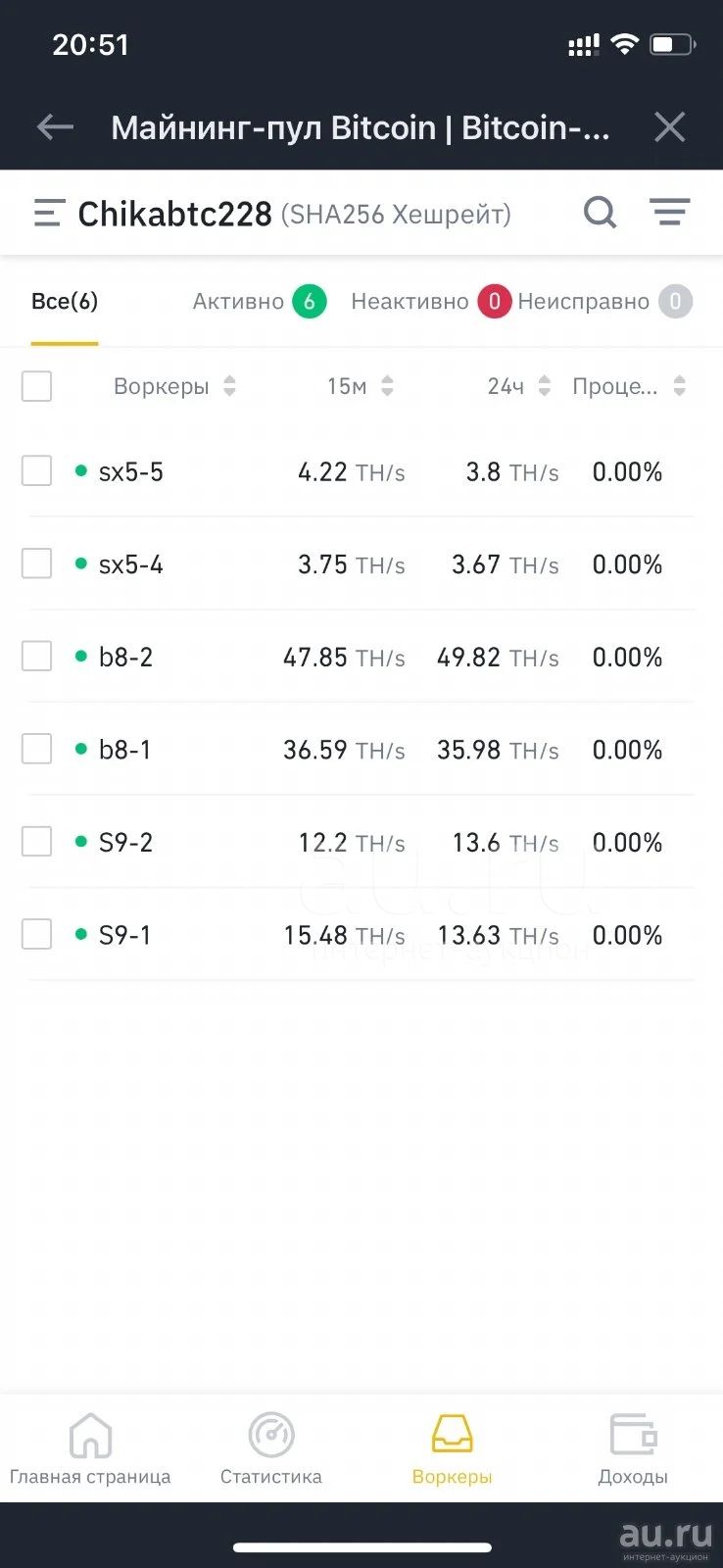Close the mining pool page
Image resolution: width=723 pixels, height=1568 pixels.
(x=669, y=126)
